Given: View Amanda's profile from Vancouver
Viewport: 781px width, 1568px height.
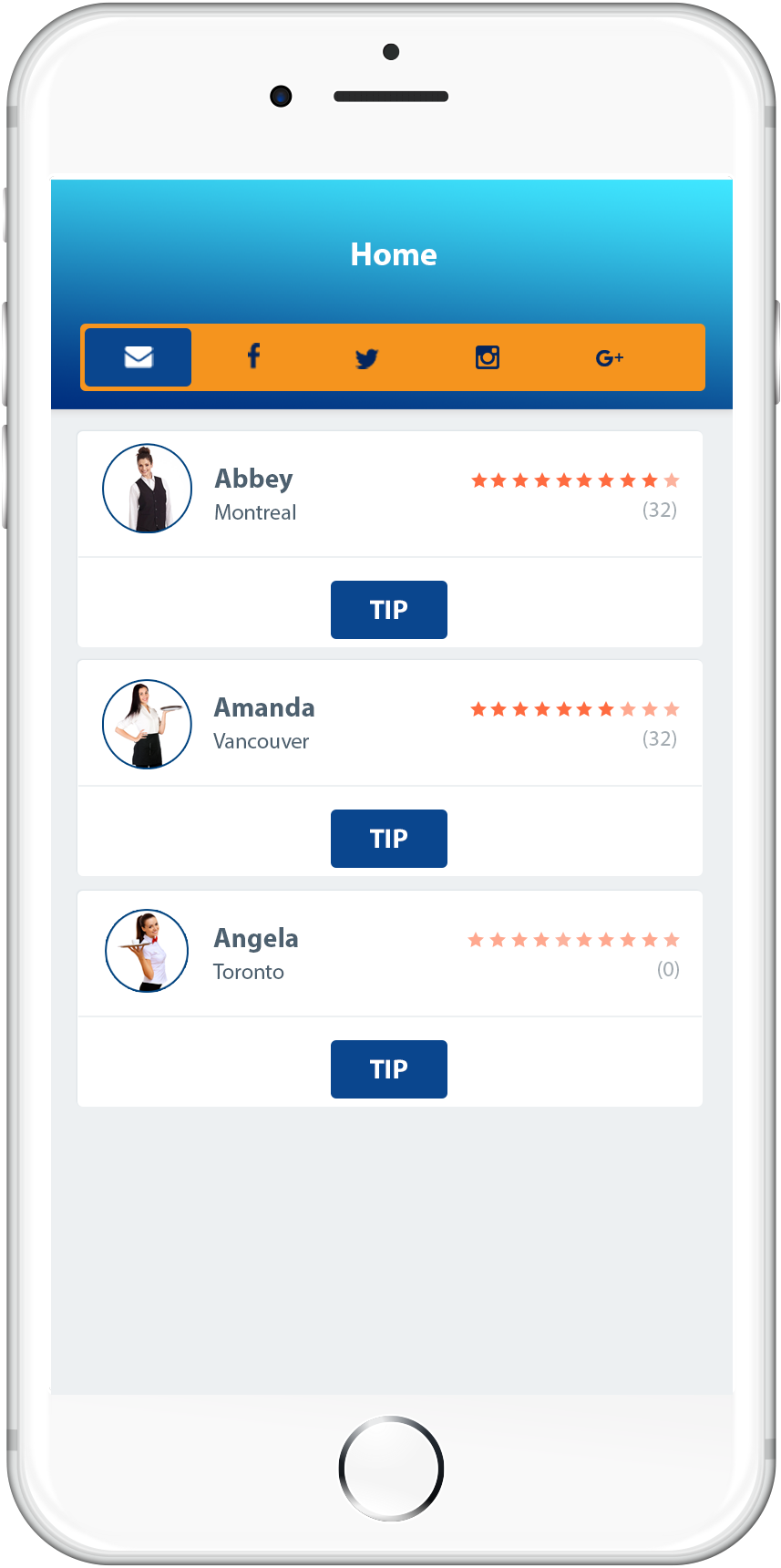Looking at the screenshot, I should pos(262,722).
